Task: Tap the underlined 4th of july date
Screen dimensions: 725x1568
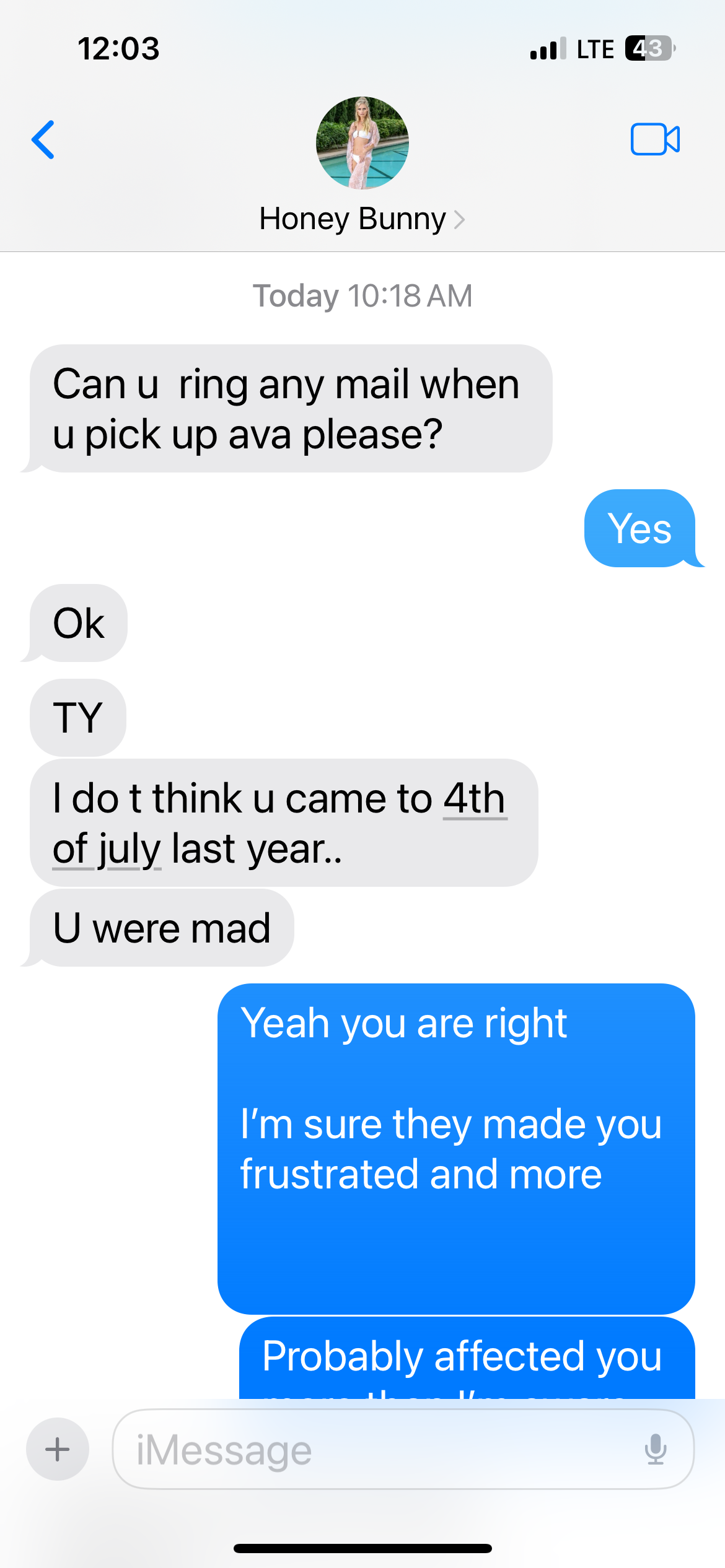Action: 474,799
